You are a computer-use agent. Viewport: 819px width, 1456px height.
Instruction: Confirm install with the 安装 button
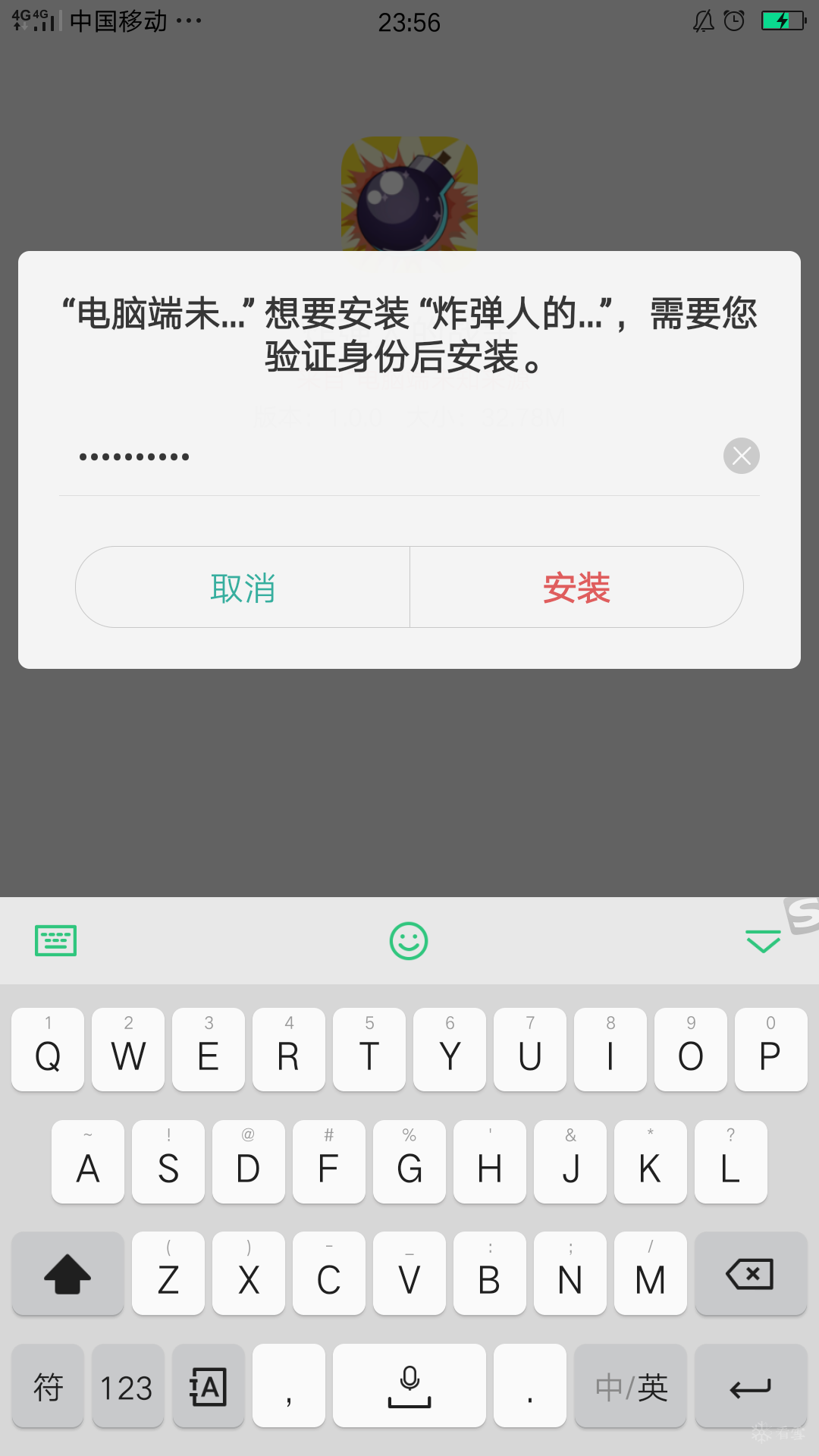[576, 588]
